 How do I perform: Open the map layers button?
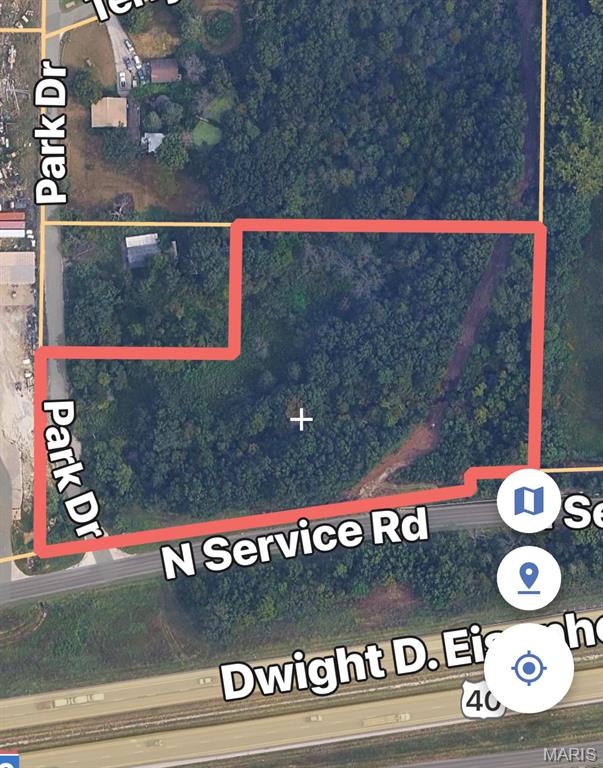tap(529, 500)
